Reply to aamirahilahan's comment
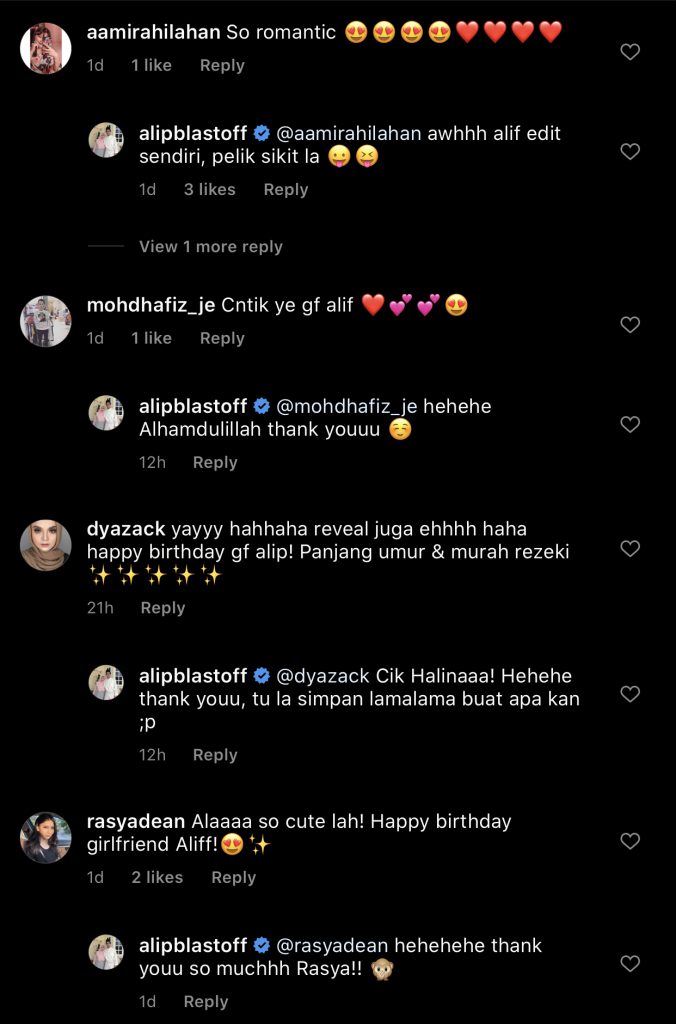This screenshot has width=676, height=1024. (222, 65)
